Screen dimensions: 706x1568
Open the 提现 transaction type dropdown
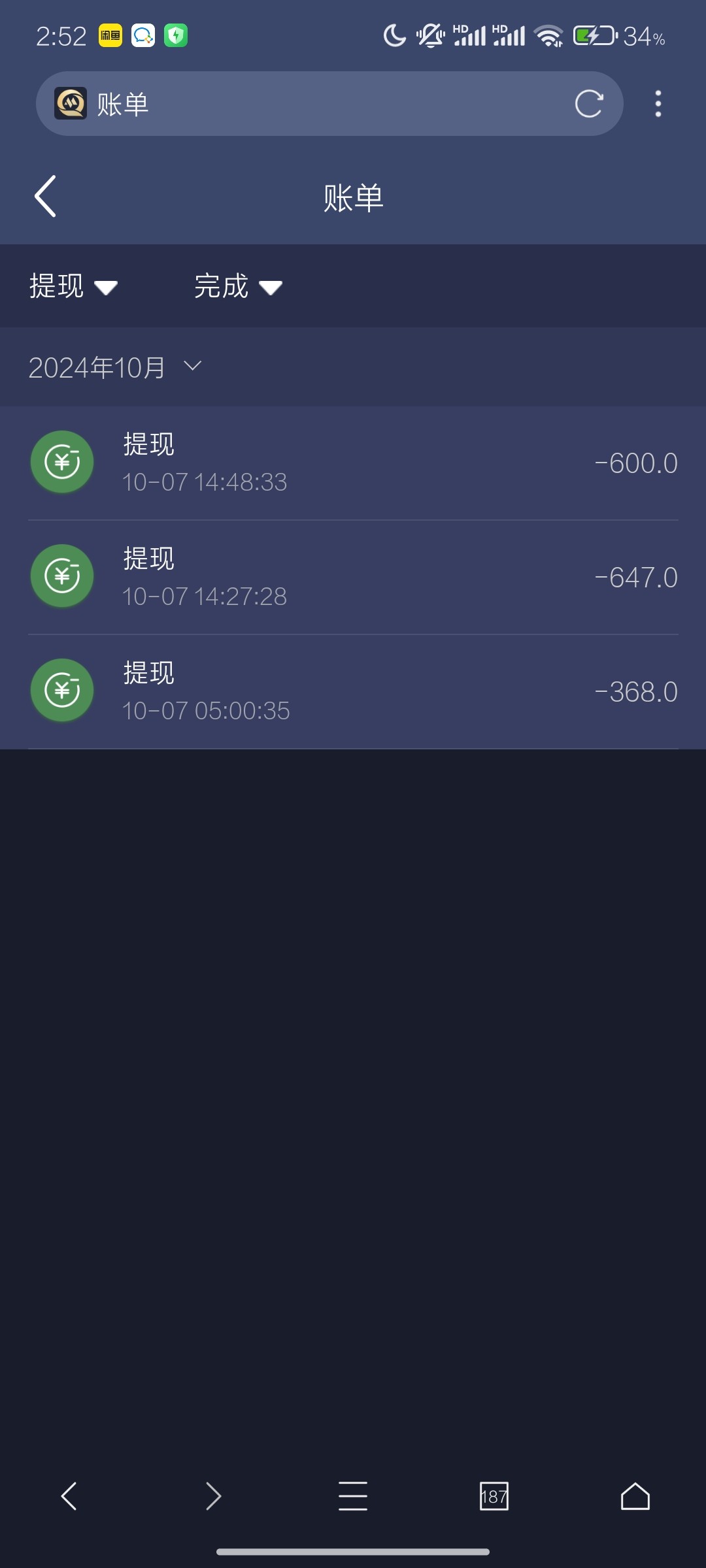[x=74, y=286]
